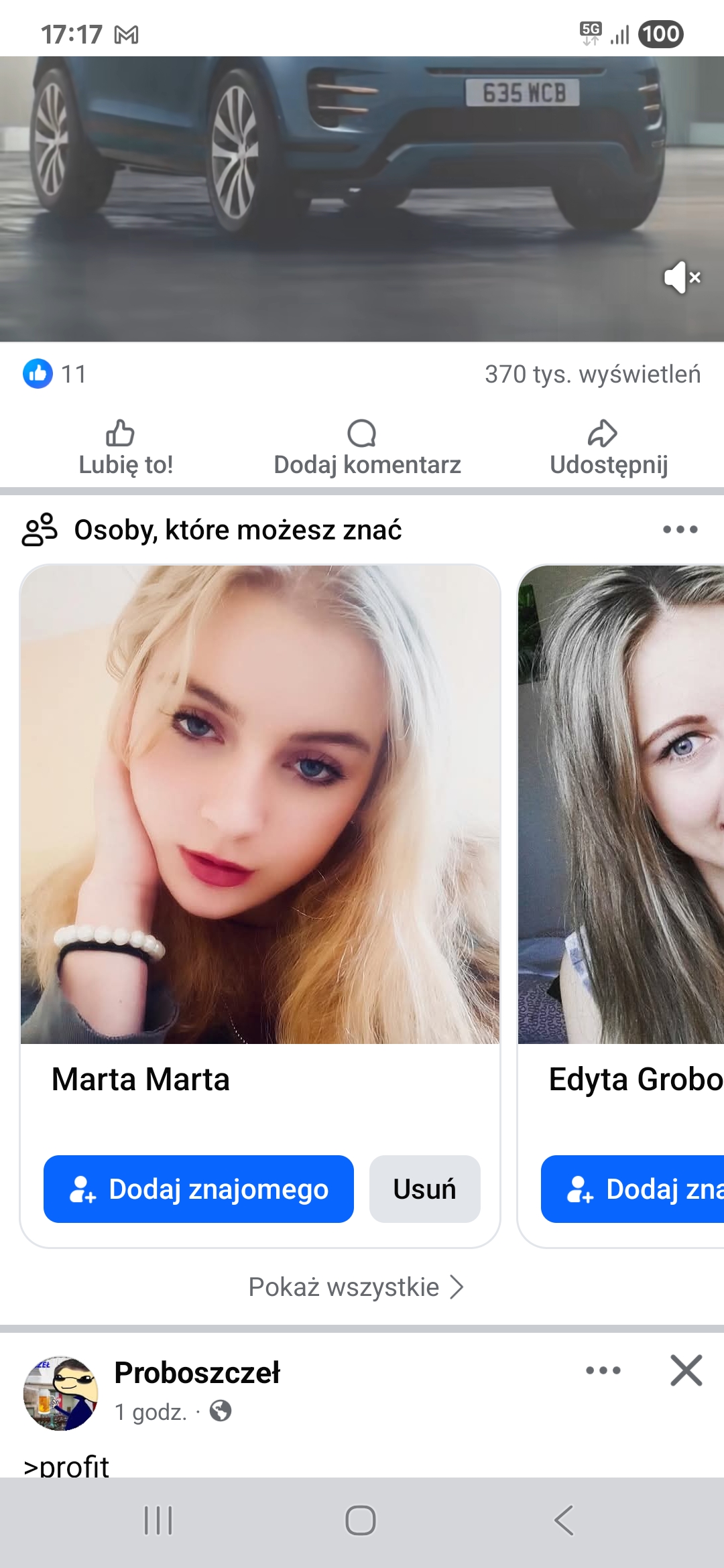This screenshot has width=724, height=1568.
Task: Add Marta Marta as a friend
Action: point(198,1189)
